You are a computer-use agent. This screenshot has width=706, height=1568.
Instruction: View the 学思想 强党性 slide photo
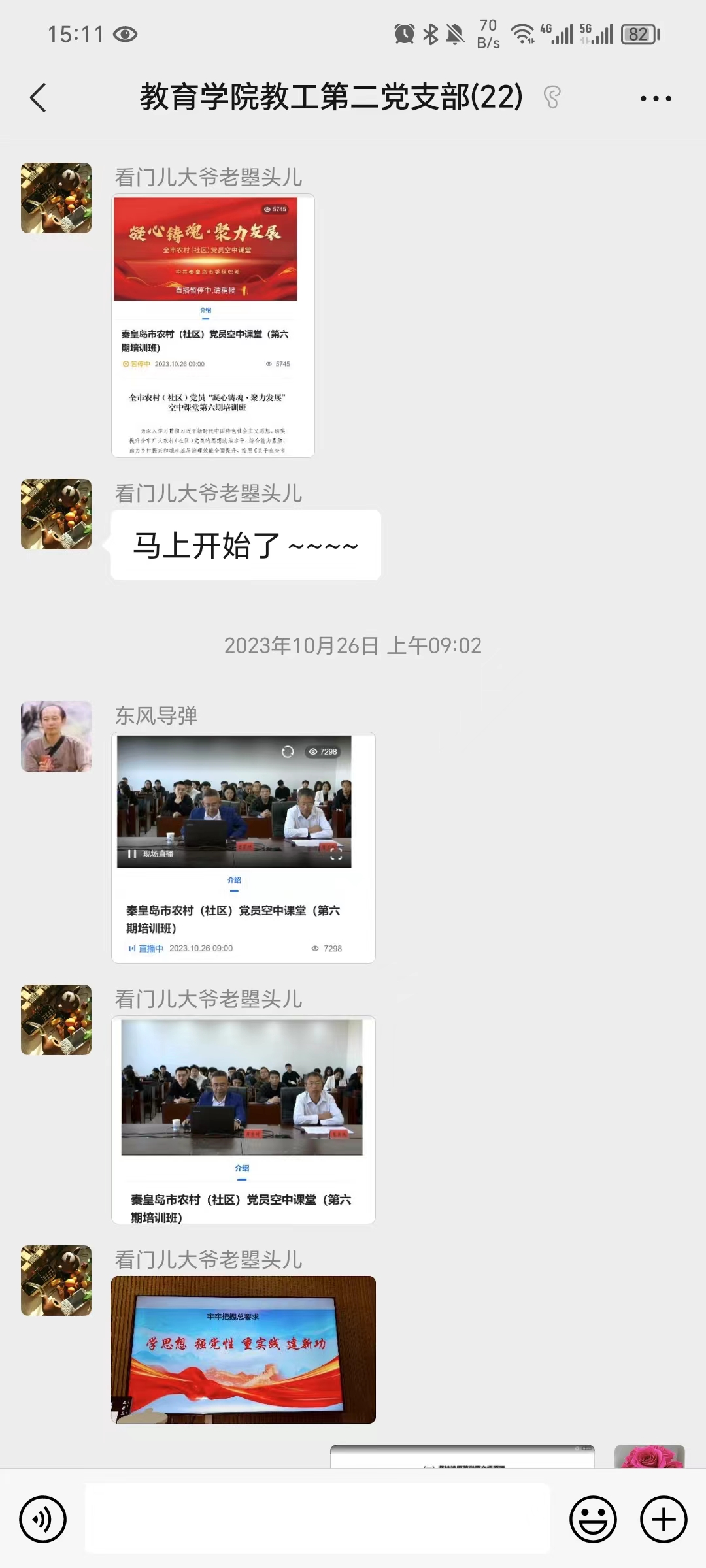pos(243,1348)
